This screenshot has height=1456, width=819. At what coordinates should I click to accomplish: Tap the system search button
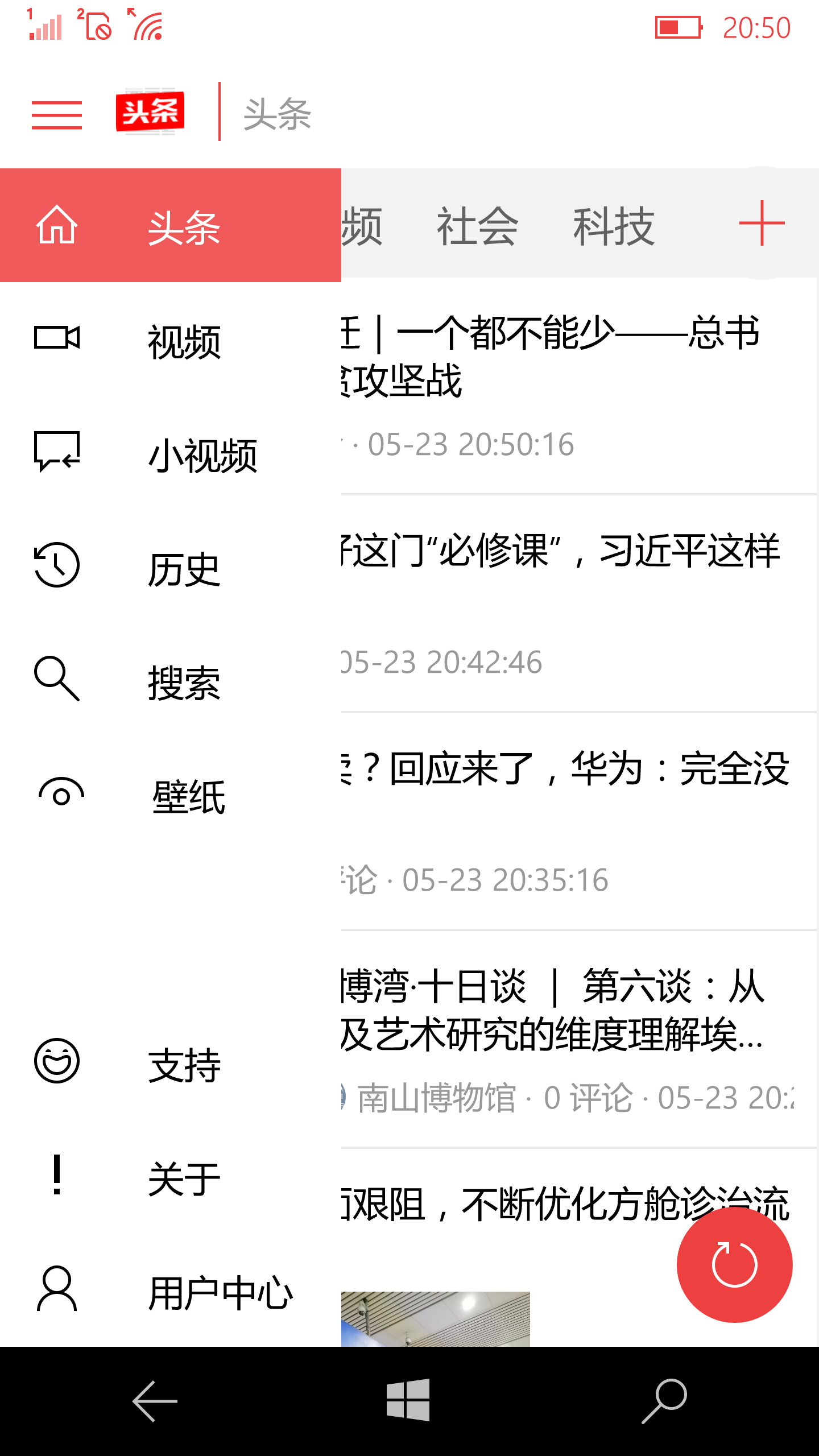click(x=664, y=1401)
